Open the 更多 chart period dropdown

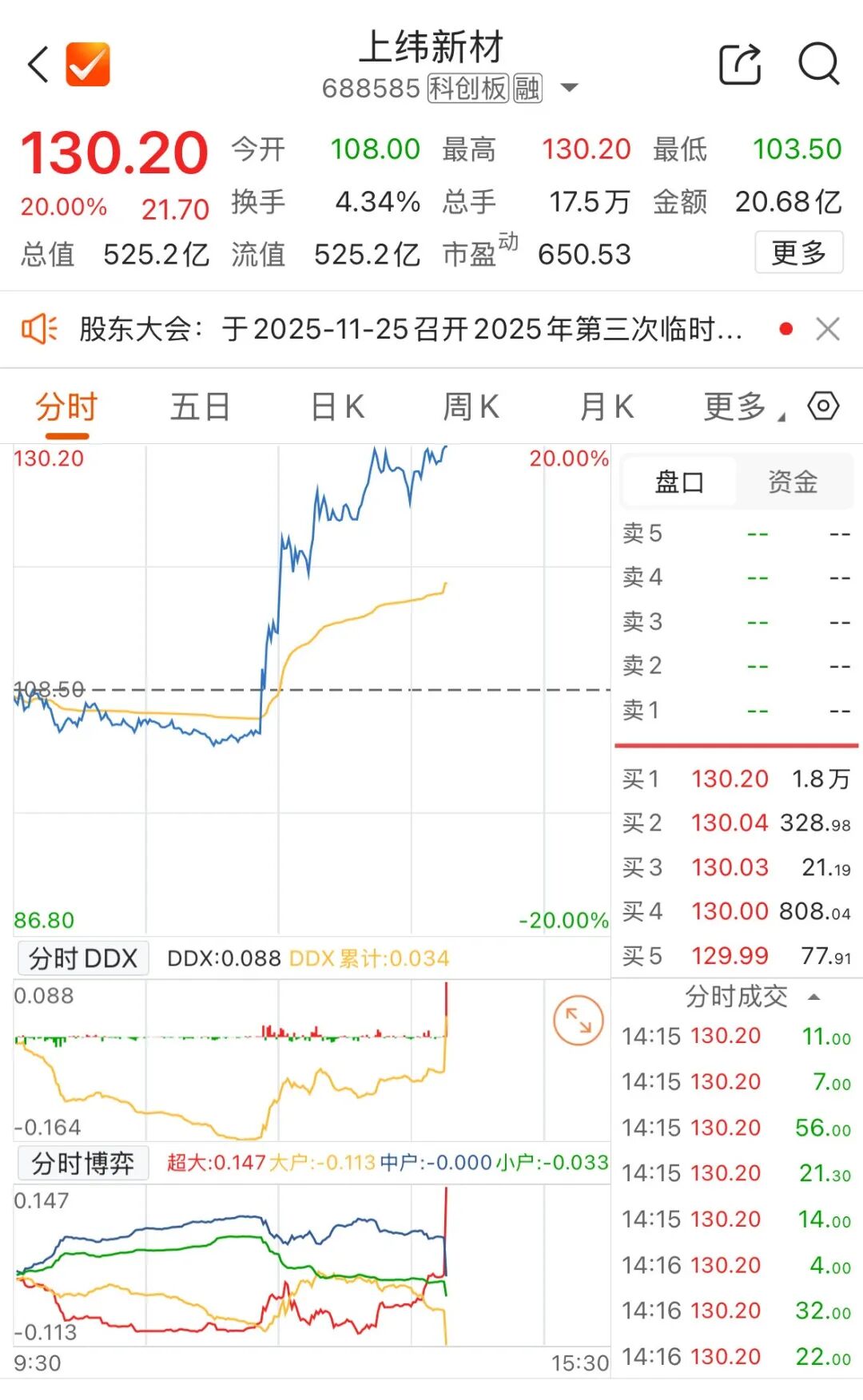point(739,407)
